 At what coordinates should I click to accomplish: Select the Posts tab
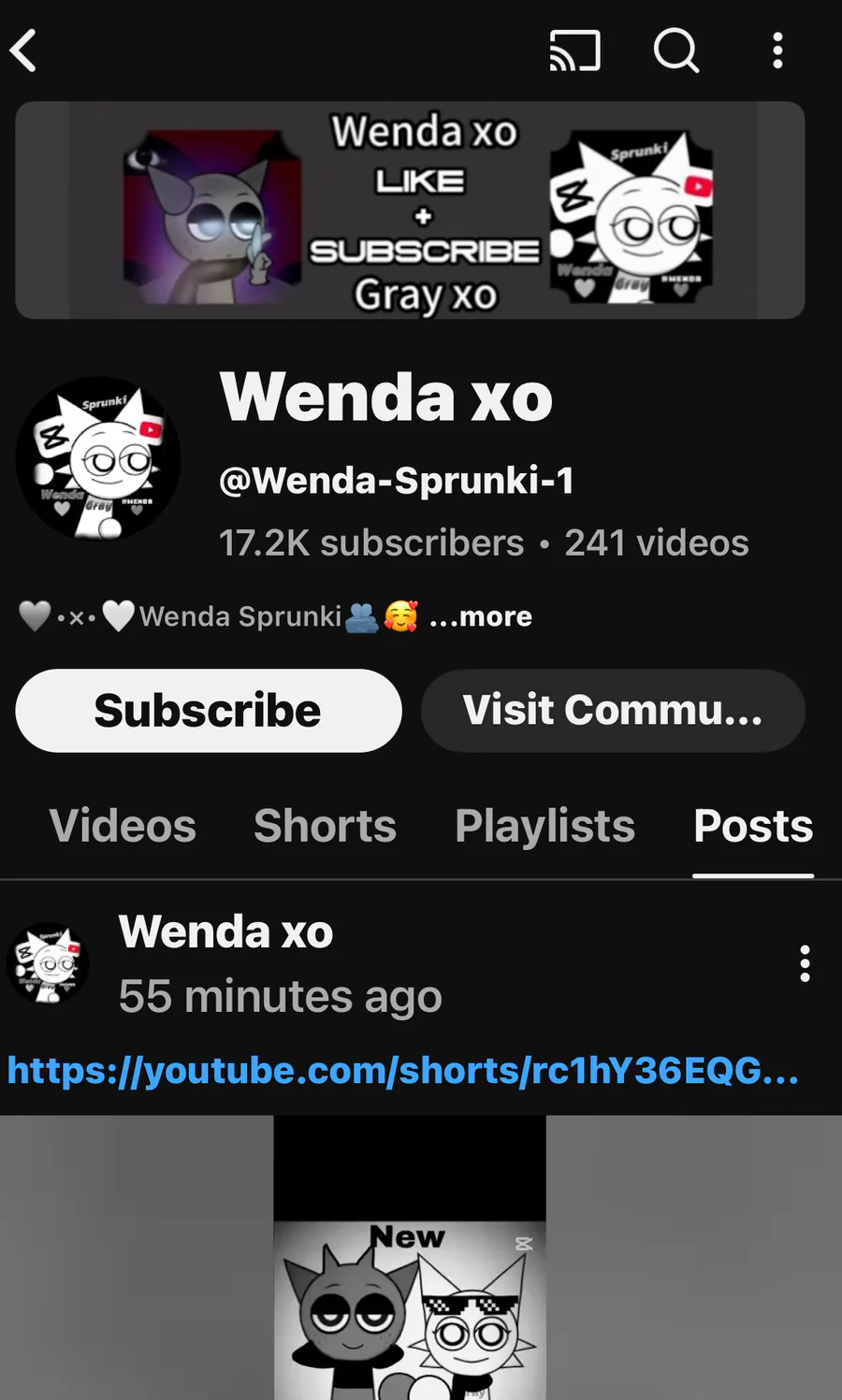tap(753, 827)
